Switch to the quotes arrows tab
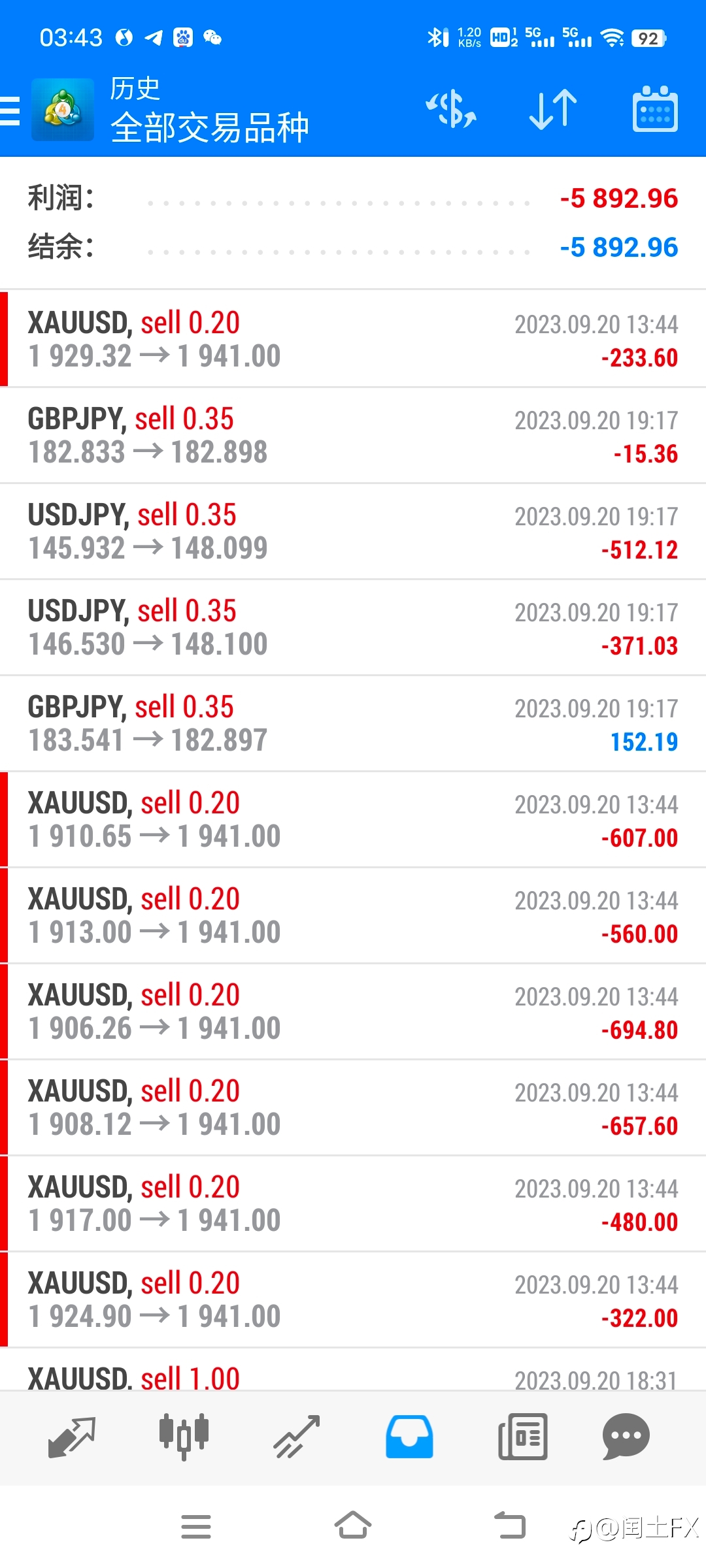706x1568 pixels. click(72, 1437)
